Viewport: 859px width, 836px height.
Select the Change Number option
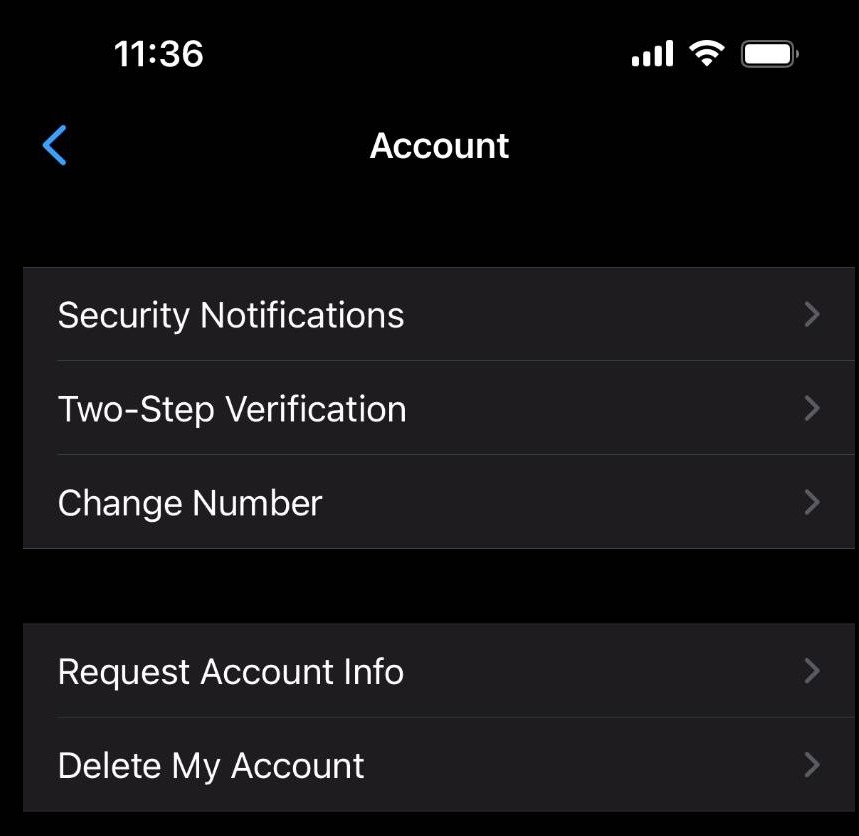point(191,503)
